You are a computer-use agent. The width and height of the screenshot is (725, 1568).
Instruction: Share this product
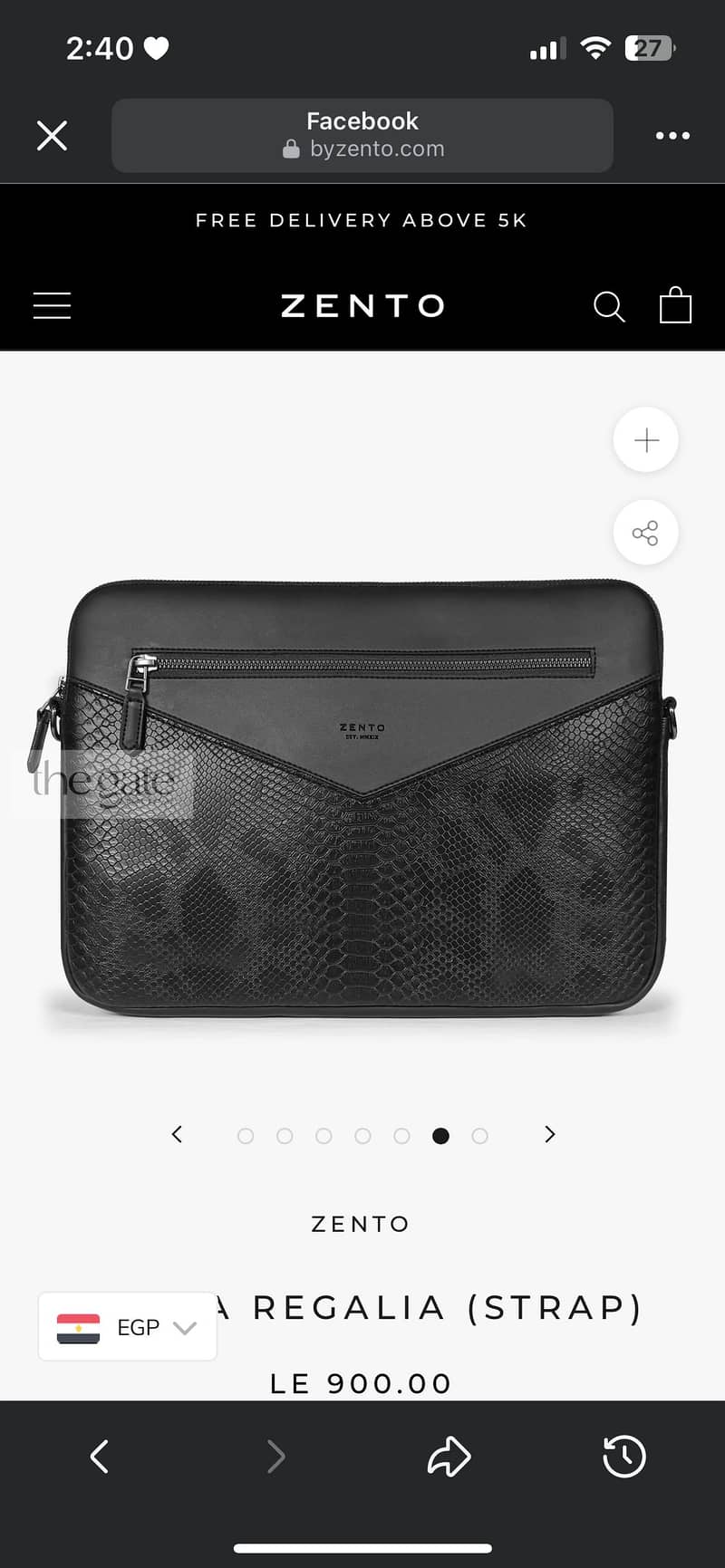(646, 533)
